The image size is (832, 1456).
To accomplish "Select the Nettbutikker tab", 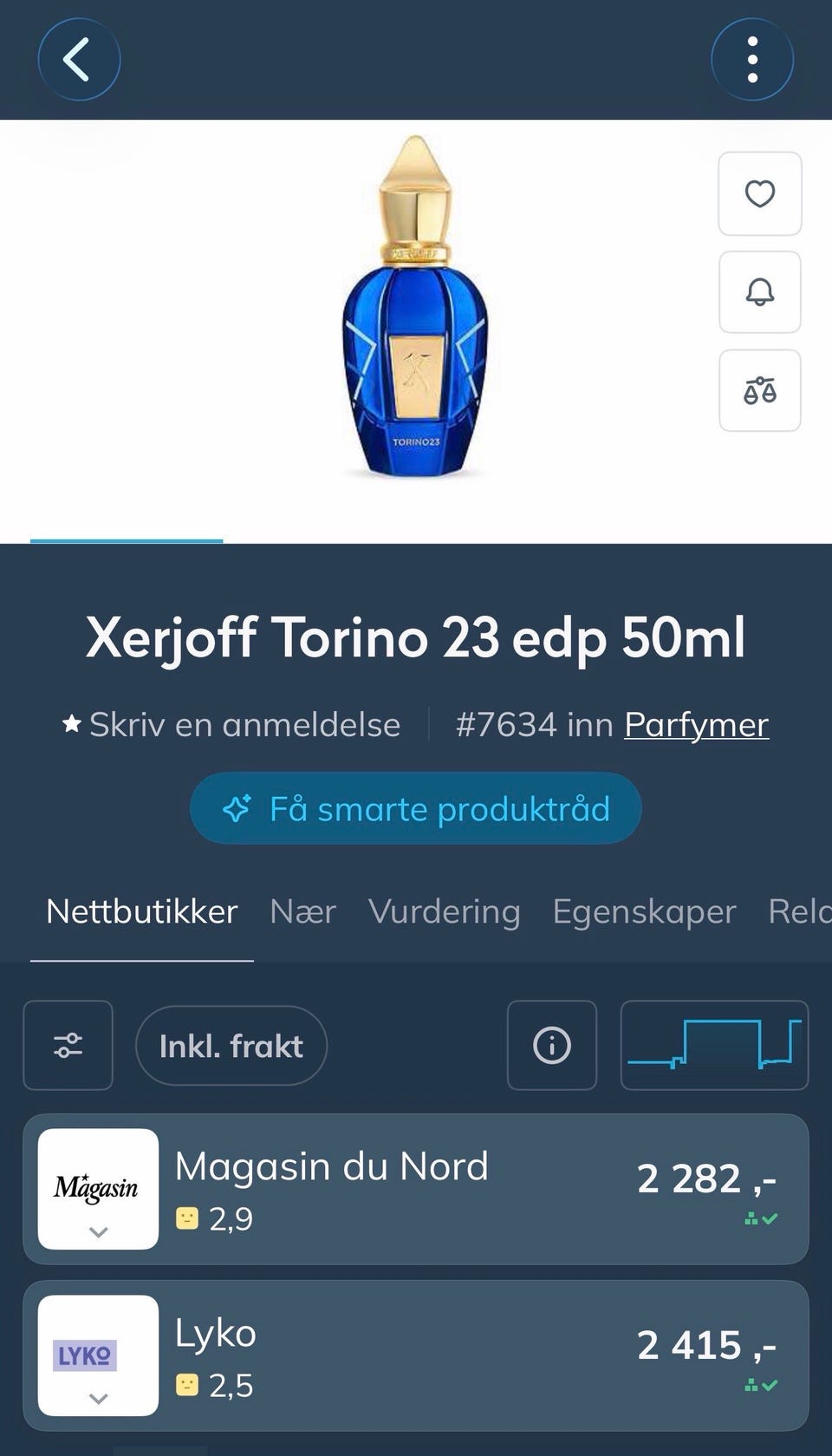I will pyautogui.click(x=142, y=911).
